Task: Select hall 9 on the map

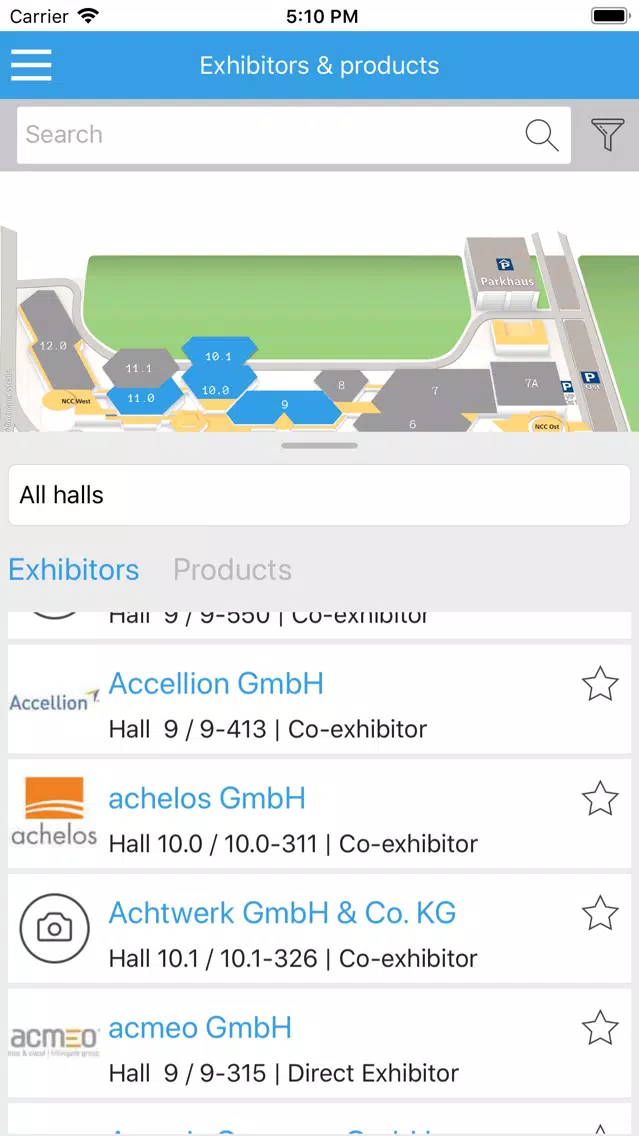Action: point(284,406)
